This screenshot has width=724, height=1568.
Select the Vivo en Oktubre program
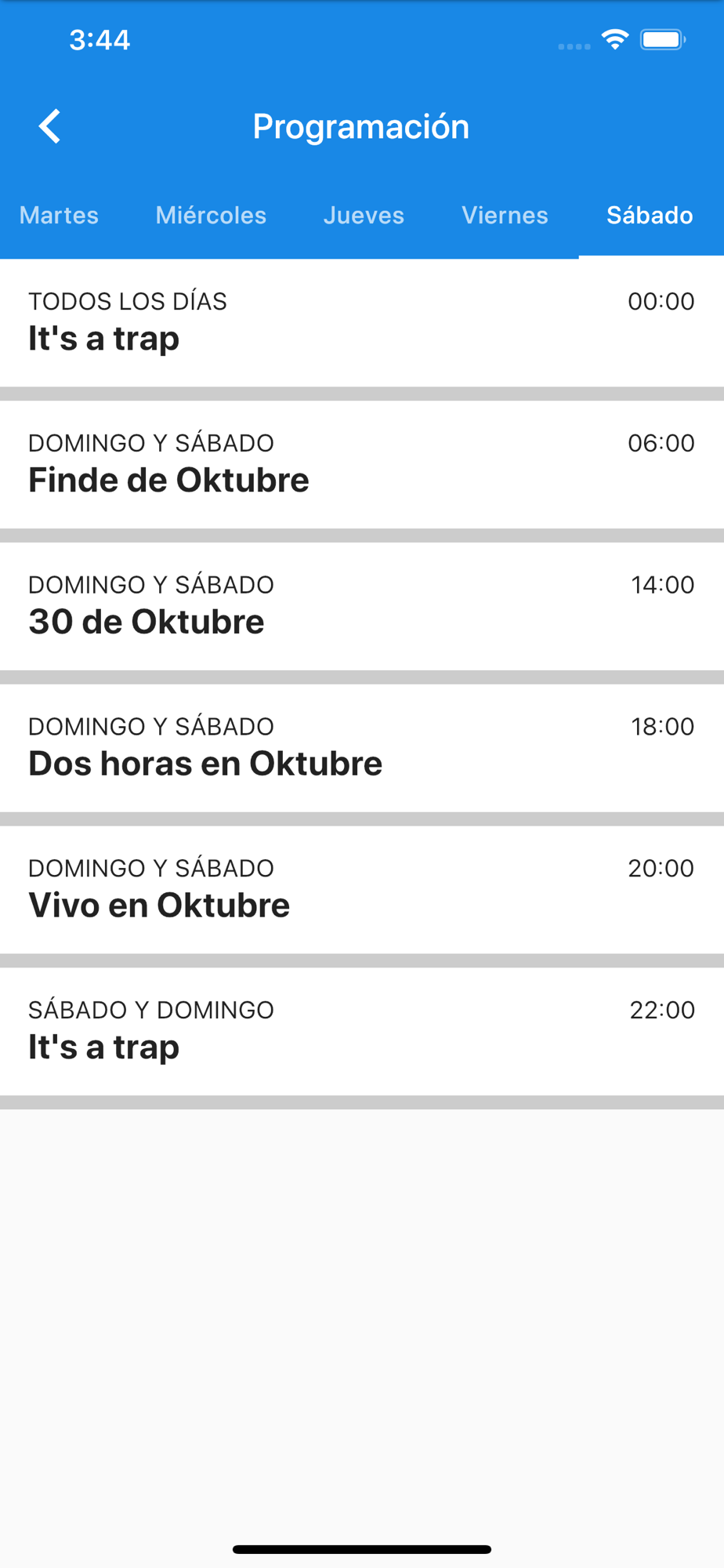(x=361, y=890)
